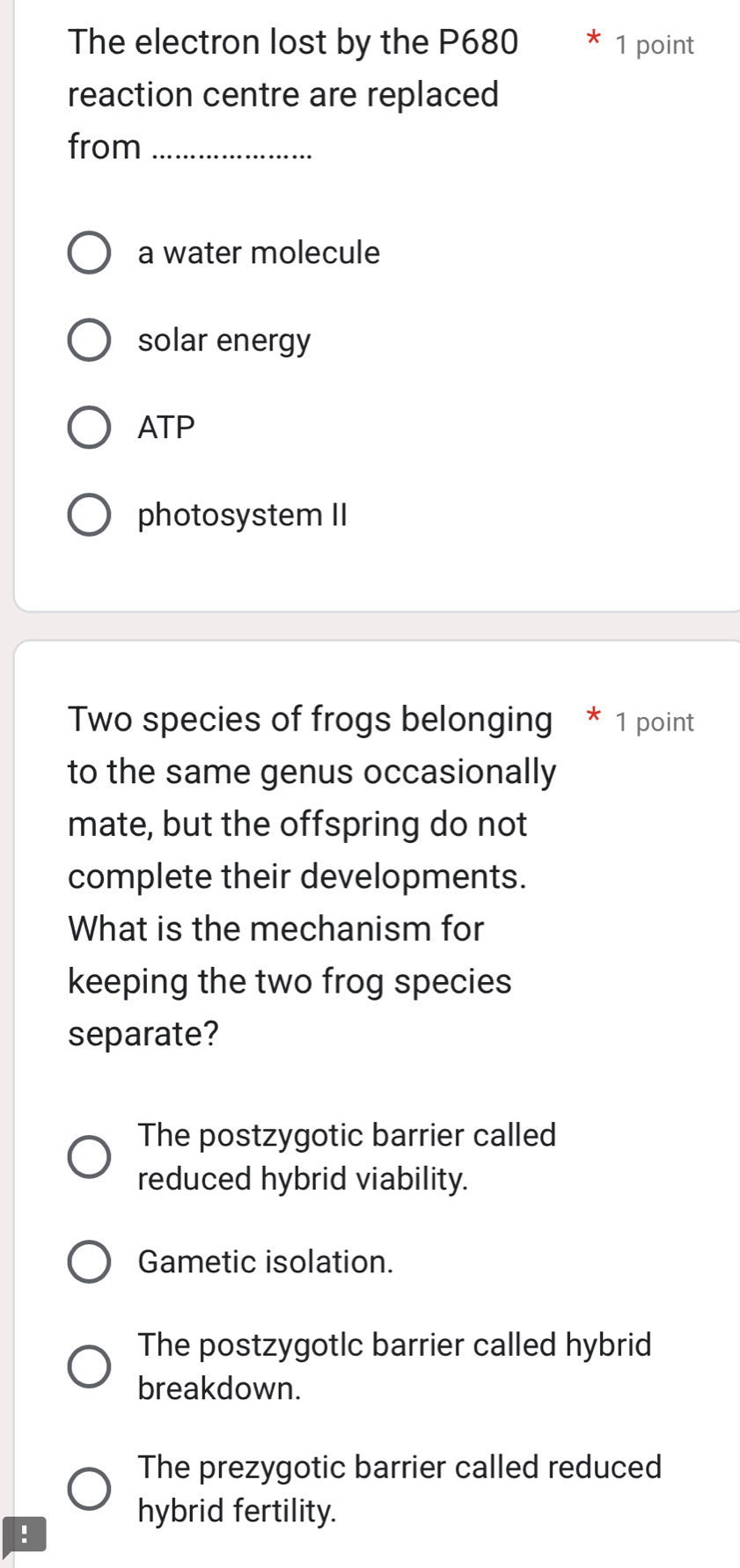Click the "1 point" label on P680 question
The width and height of the screenshot is (740, 1568).
[656, 44]
